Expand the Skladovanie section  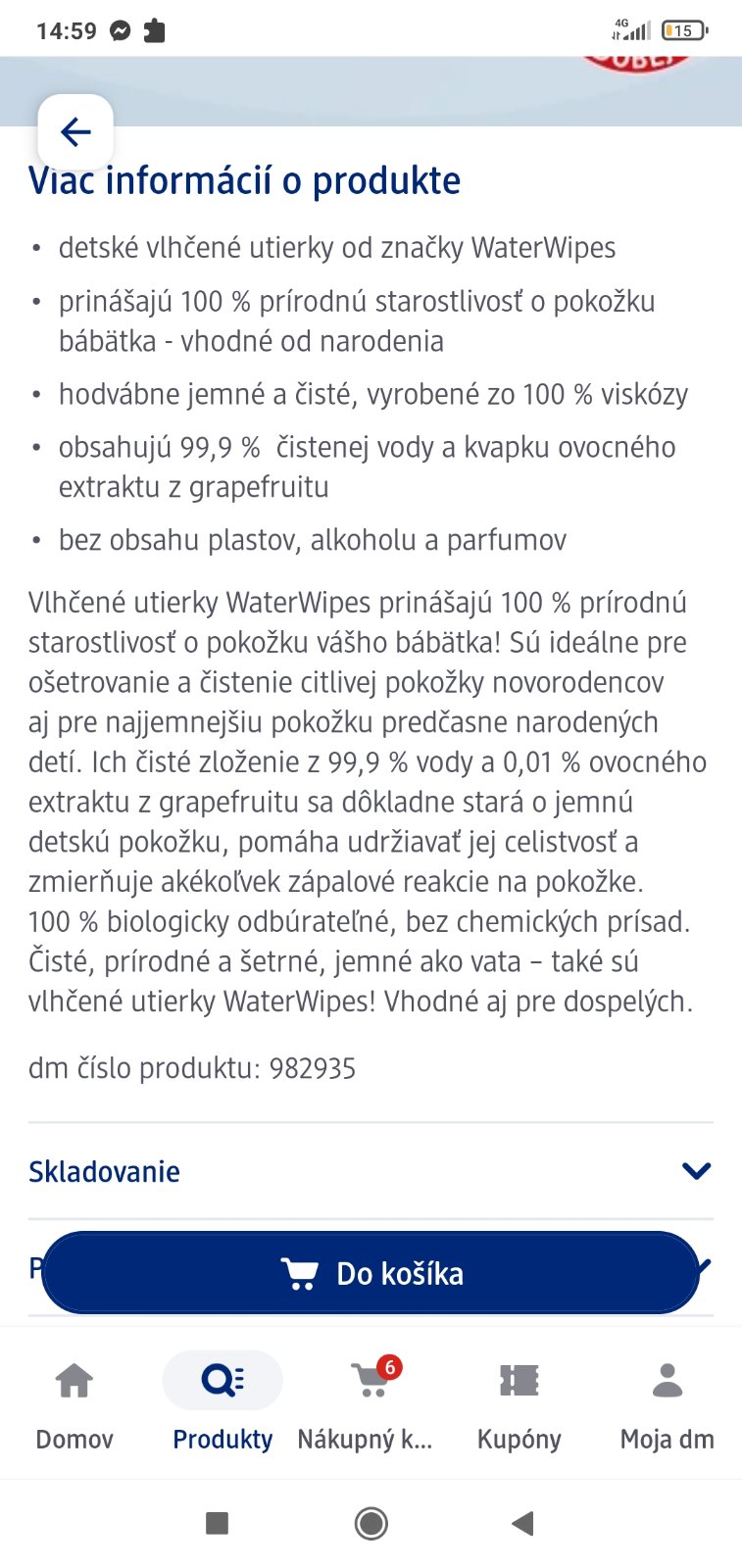(x=370, y=1171)
